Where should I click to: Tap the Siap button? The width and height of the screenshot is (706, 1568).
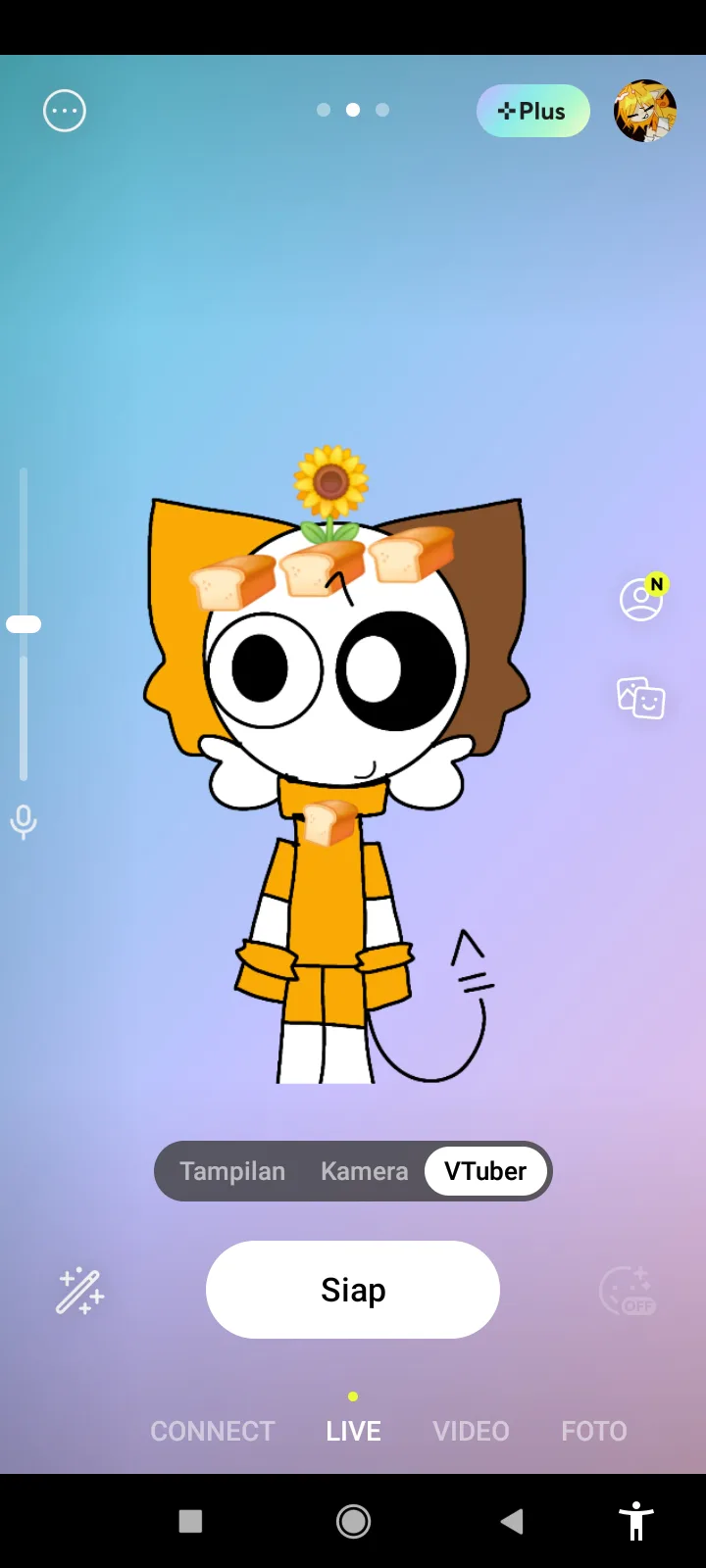coord(353,1290)
